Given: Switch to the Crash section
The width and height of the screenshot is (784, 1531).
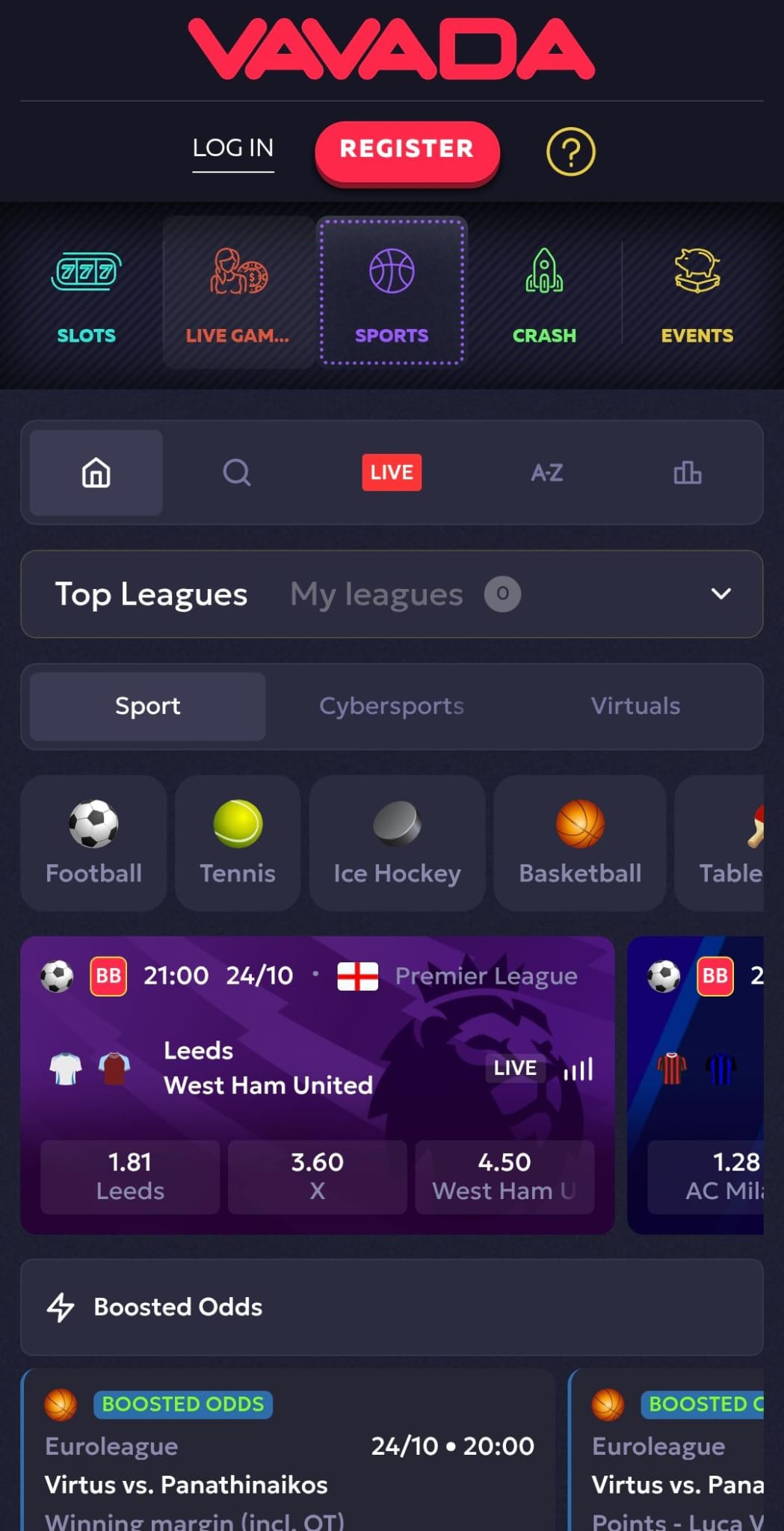Looking at the screenshot, I should 544,294.
